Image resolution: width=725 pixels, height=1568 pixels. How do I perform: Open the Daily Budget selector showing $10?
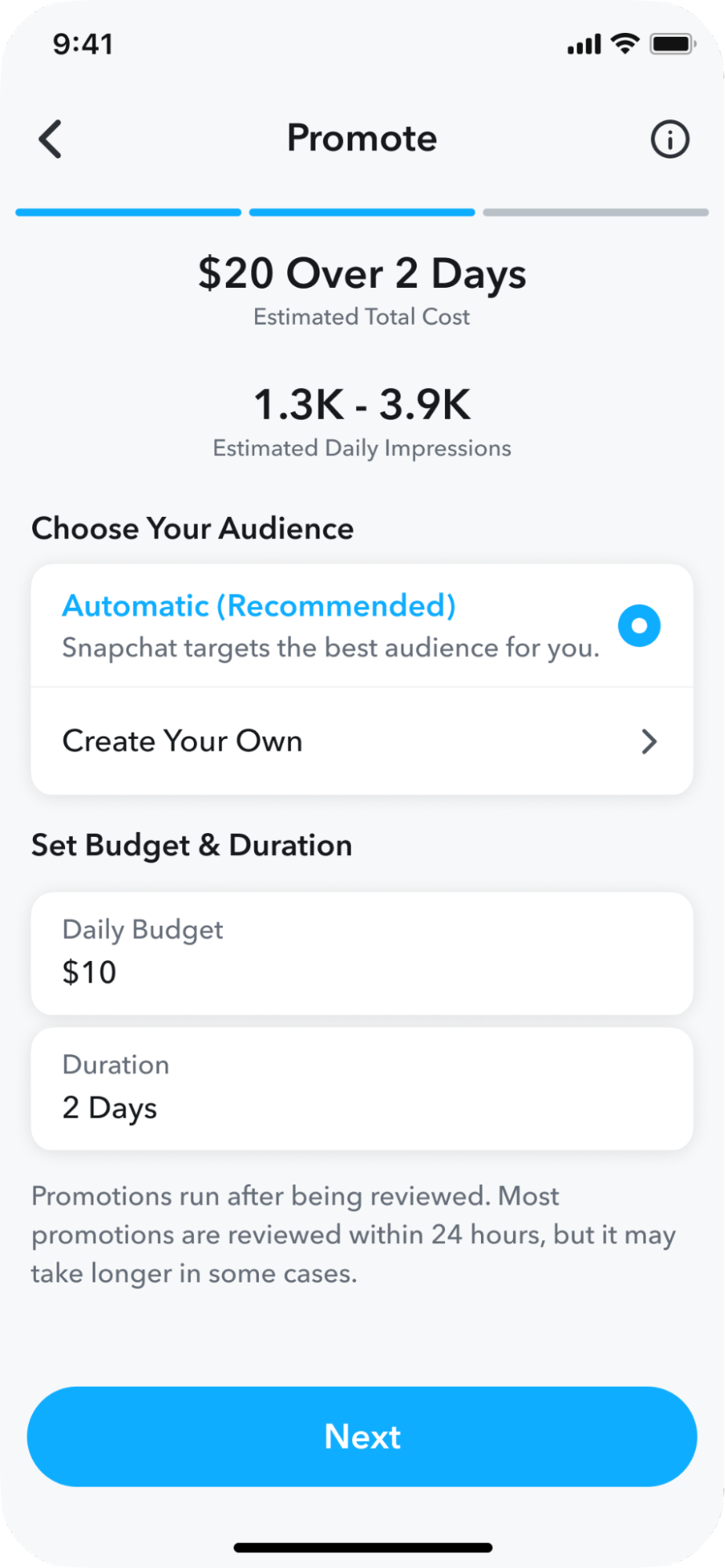click(362, 953)
